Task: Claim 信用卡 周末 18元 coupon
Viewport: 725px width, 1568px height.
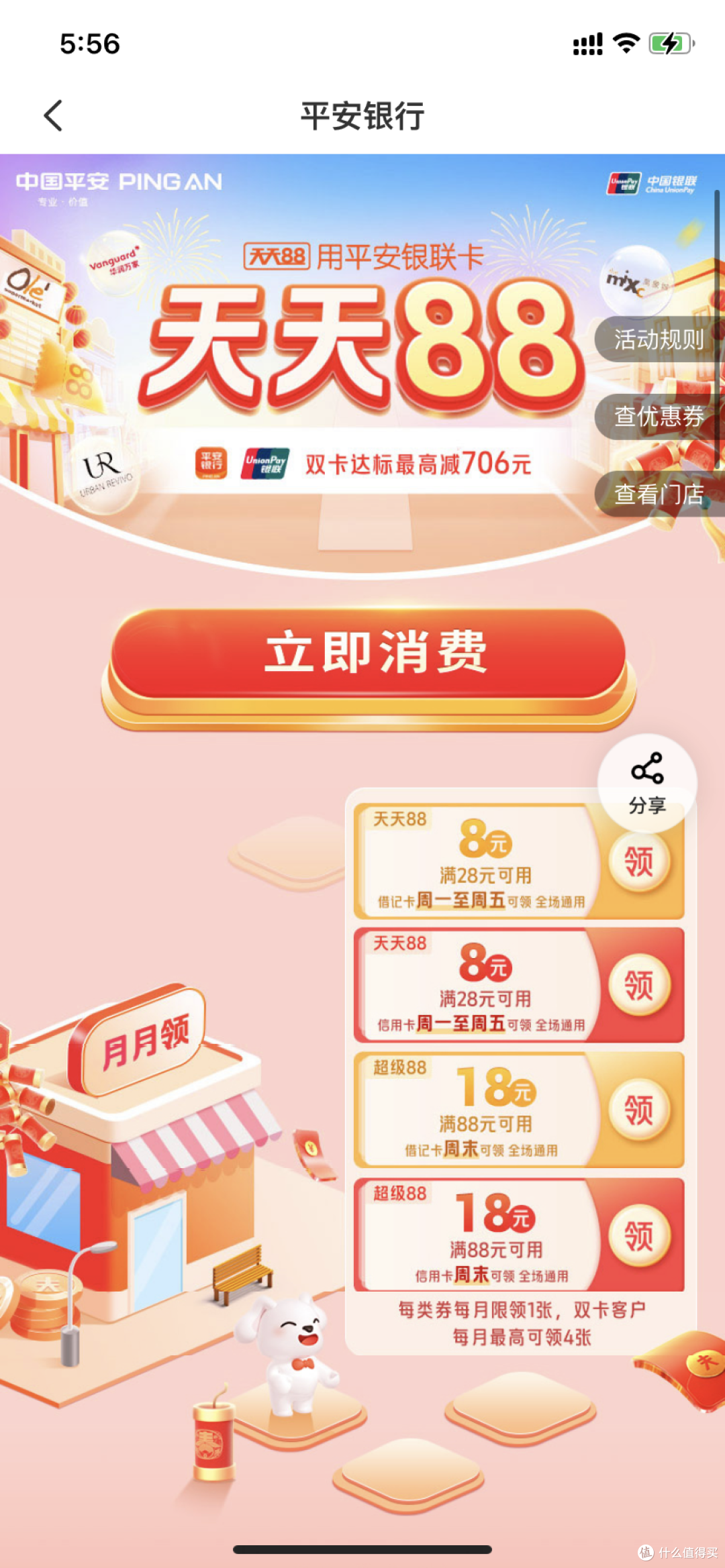Action: pos(639,1236)
